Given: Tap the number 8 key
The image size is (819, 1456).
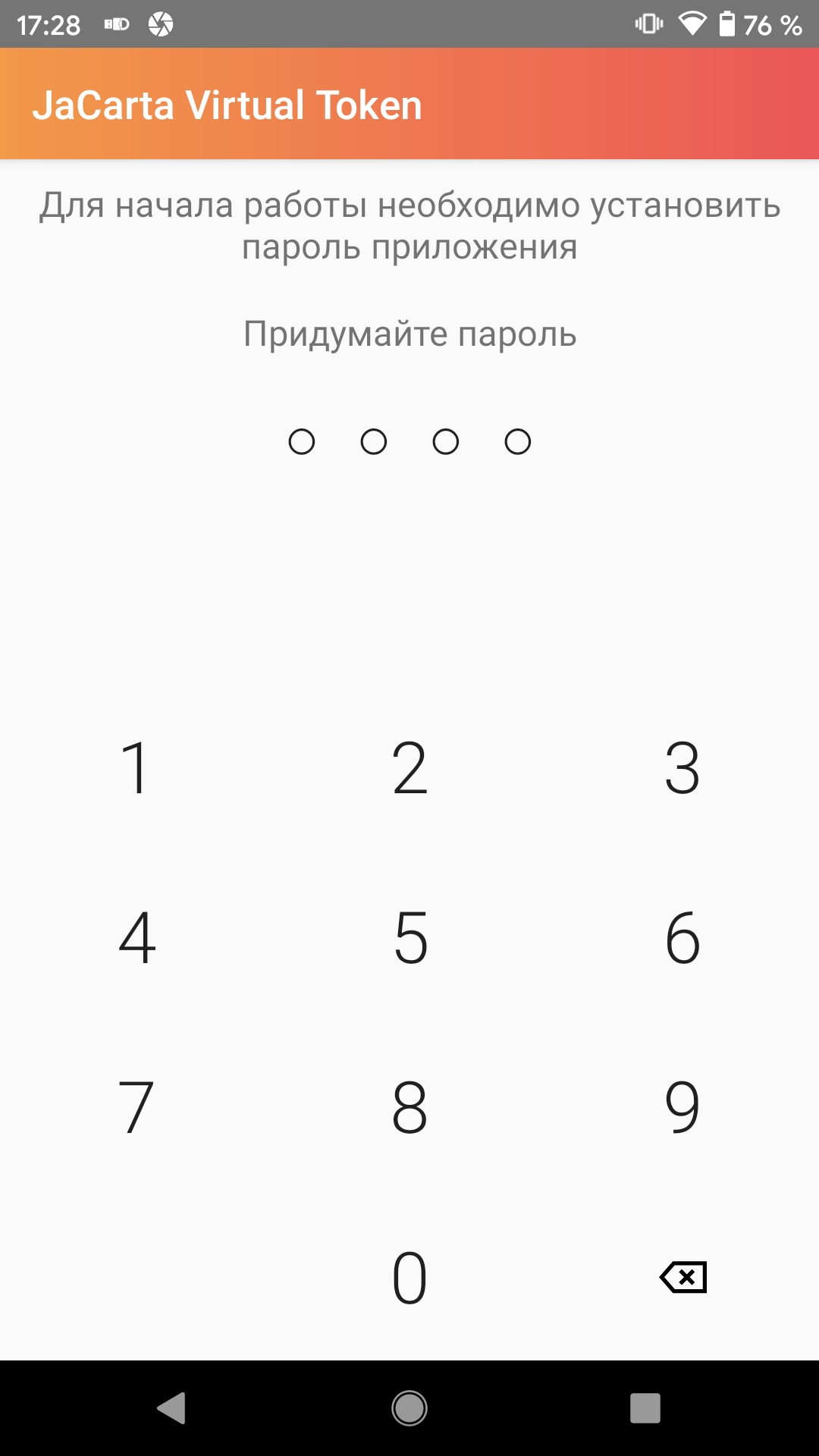Looking at the screenshot, I should coord(409,1107).
